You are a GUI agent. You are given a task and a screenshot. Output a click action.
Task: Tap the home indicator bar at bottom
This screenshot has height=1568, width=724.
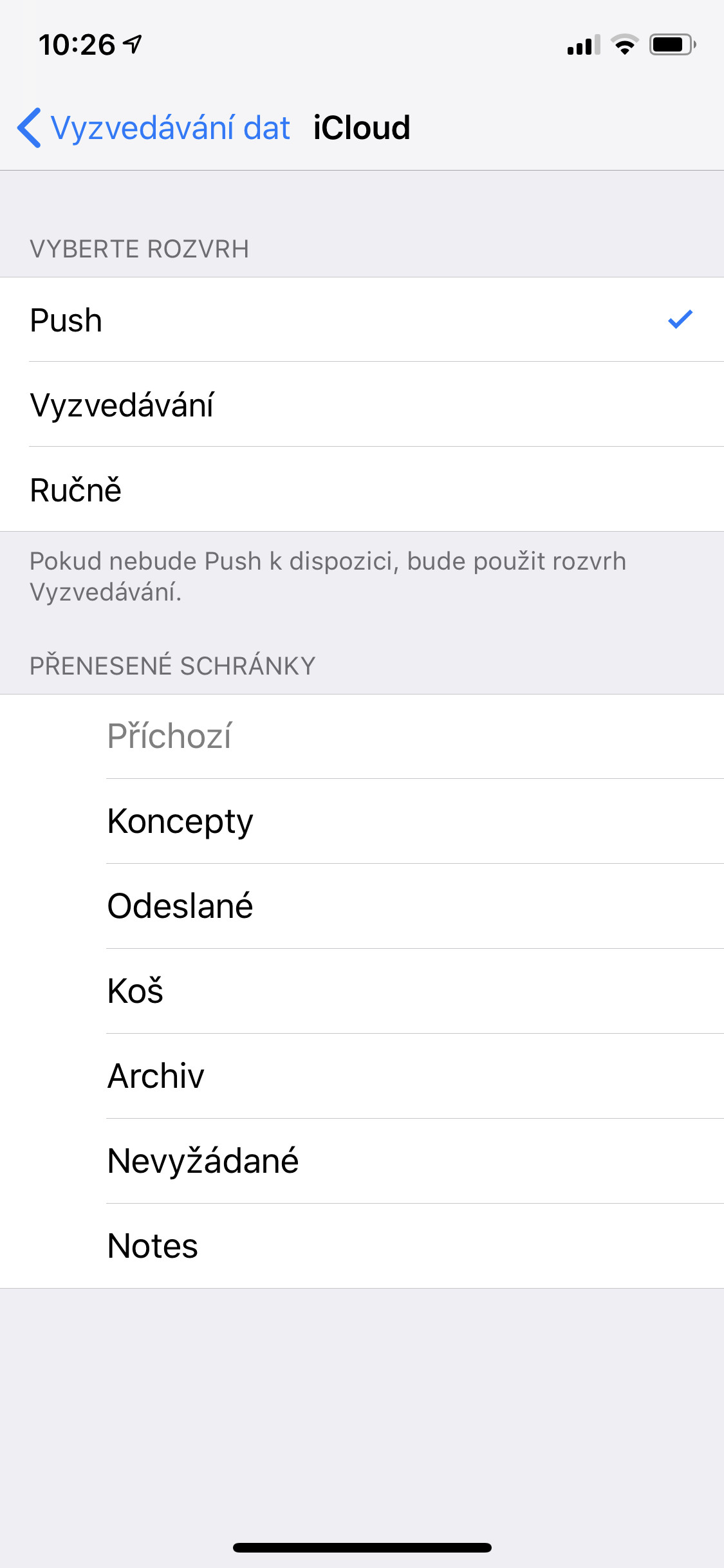[362, 1547]
